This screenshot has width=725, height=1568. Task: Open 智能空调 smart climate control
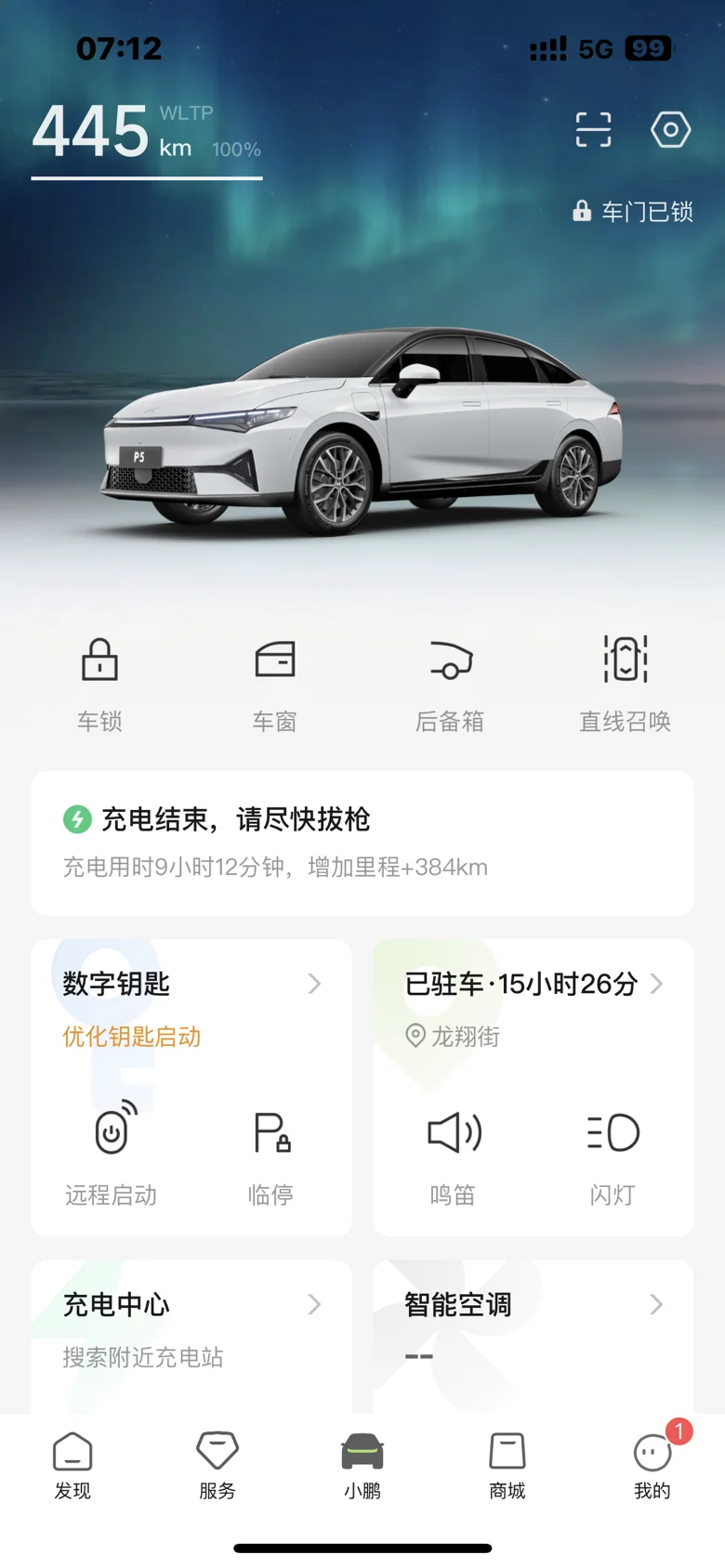534,1305
